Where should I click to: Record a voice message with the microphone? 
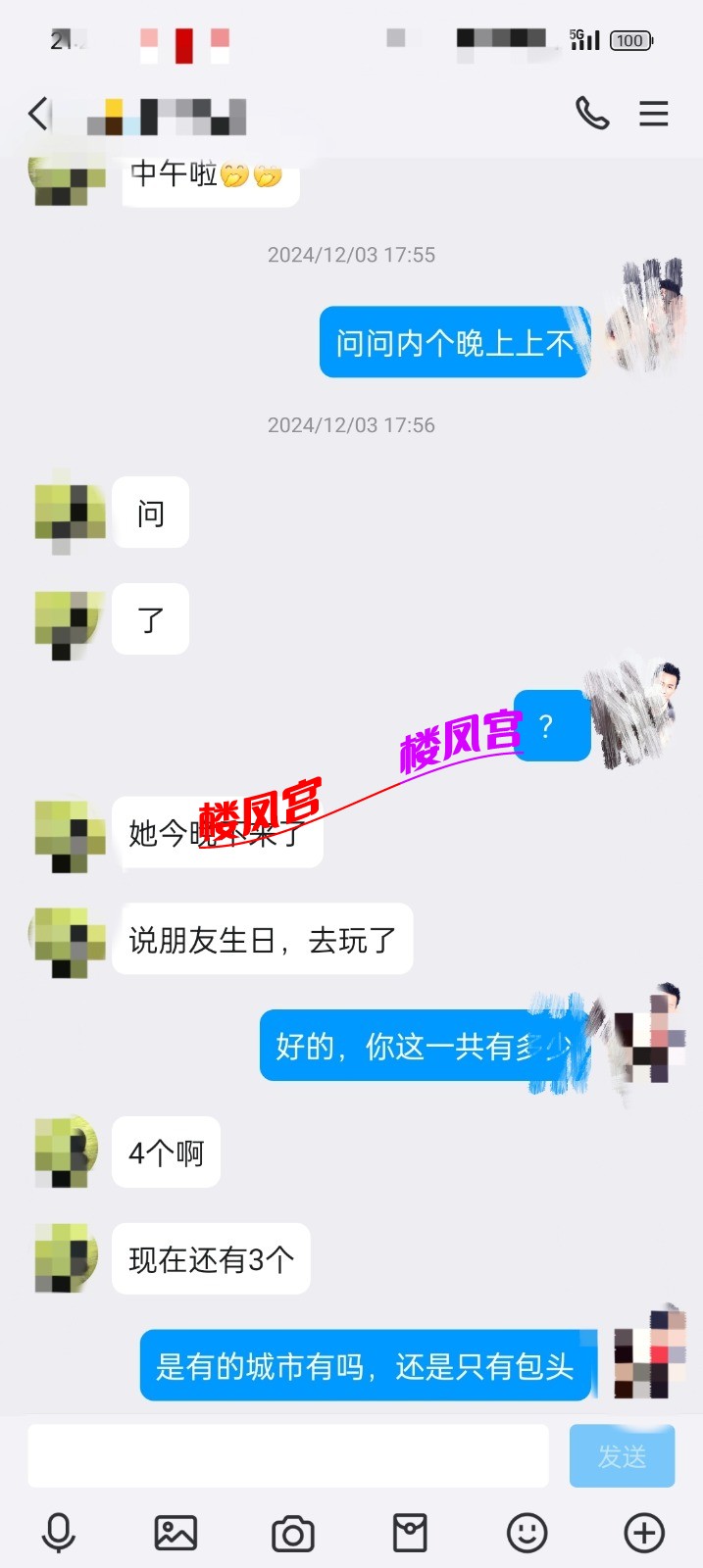click(x=59, y=1533)
